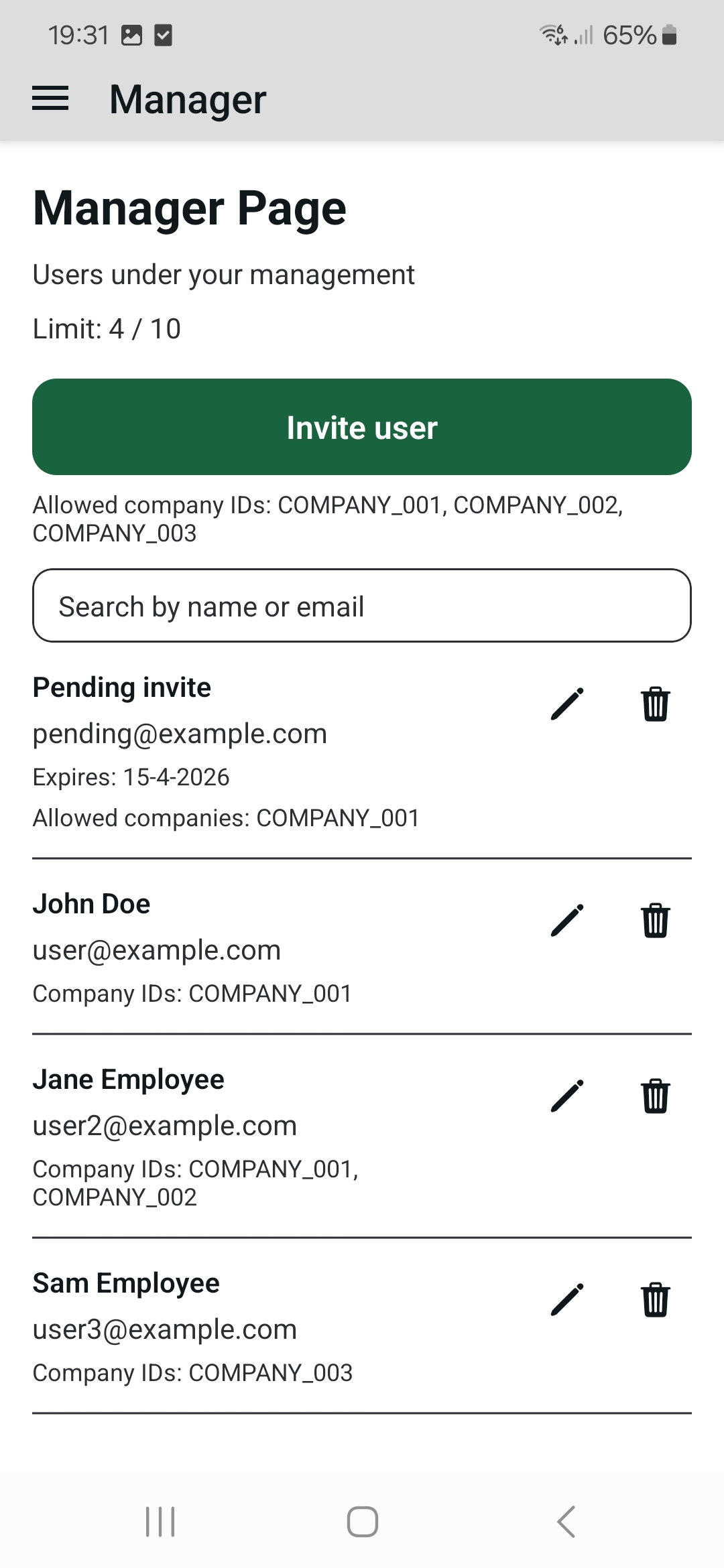Edit Jane Employee's details

[x=567, y=1096]
